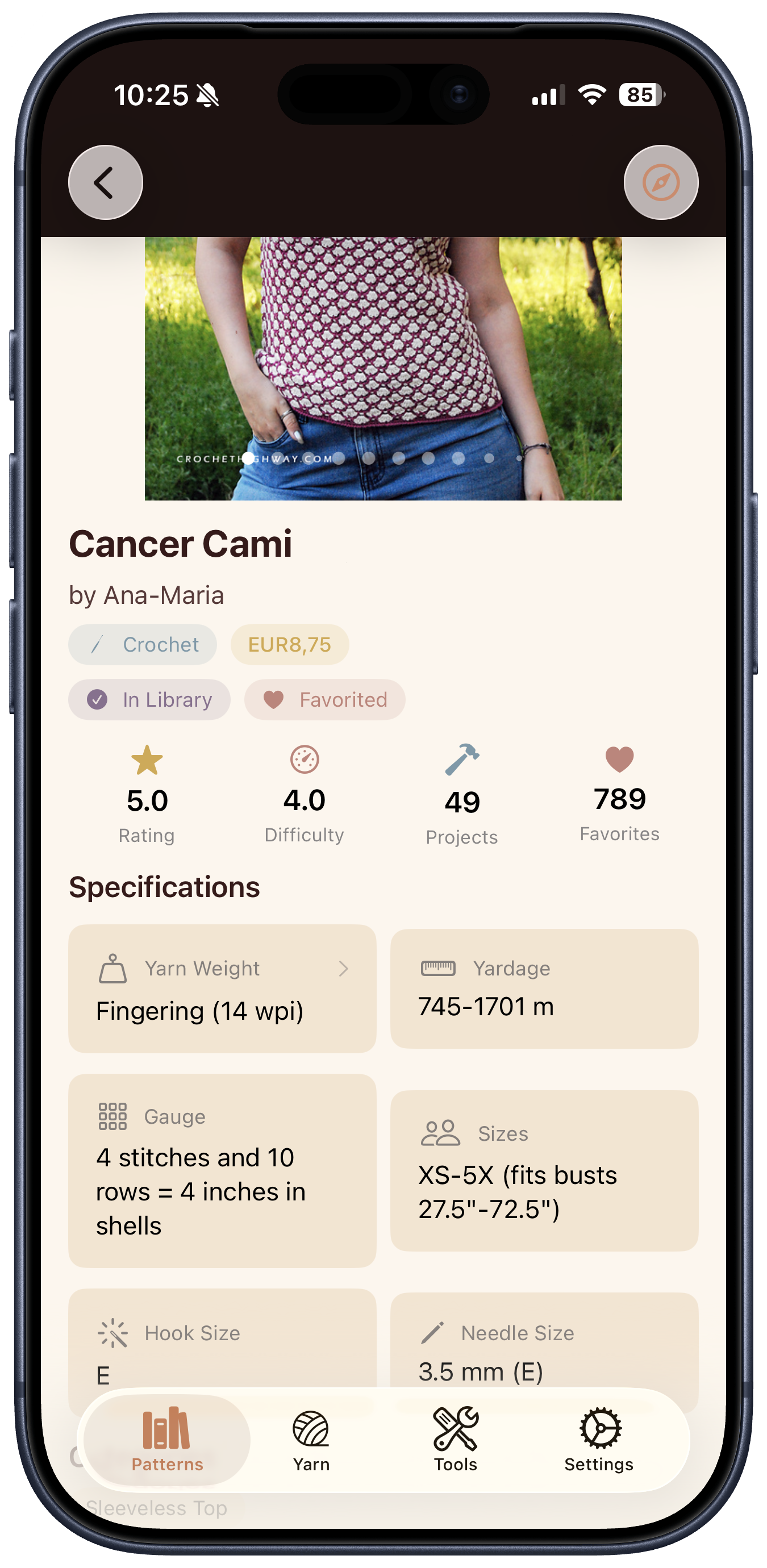Toggle the In Library chip
The image size is (767, 1568).
click(149, 699)
